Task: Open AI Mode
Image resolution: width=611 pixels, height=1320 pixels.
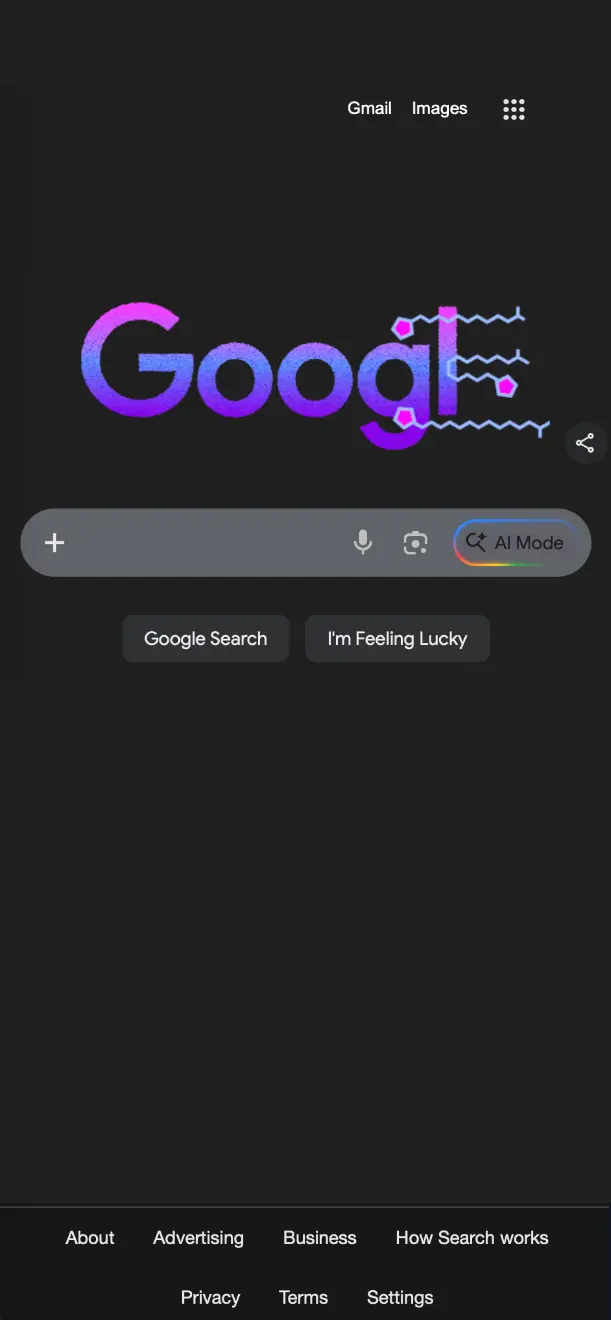Action: tap(515, 542)
